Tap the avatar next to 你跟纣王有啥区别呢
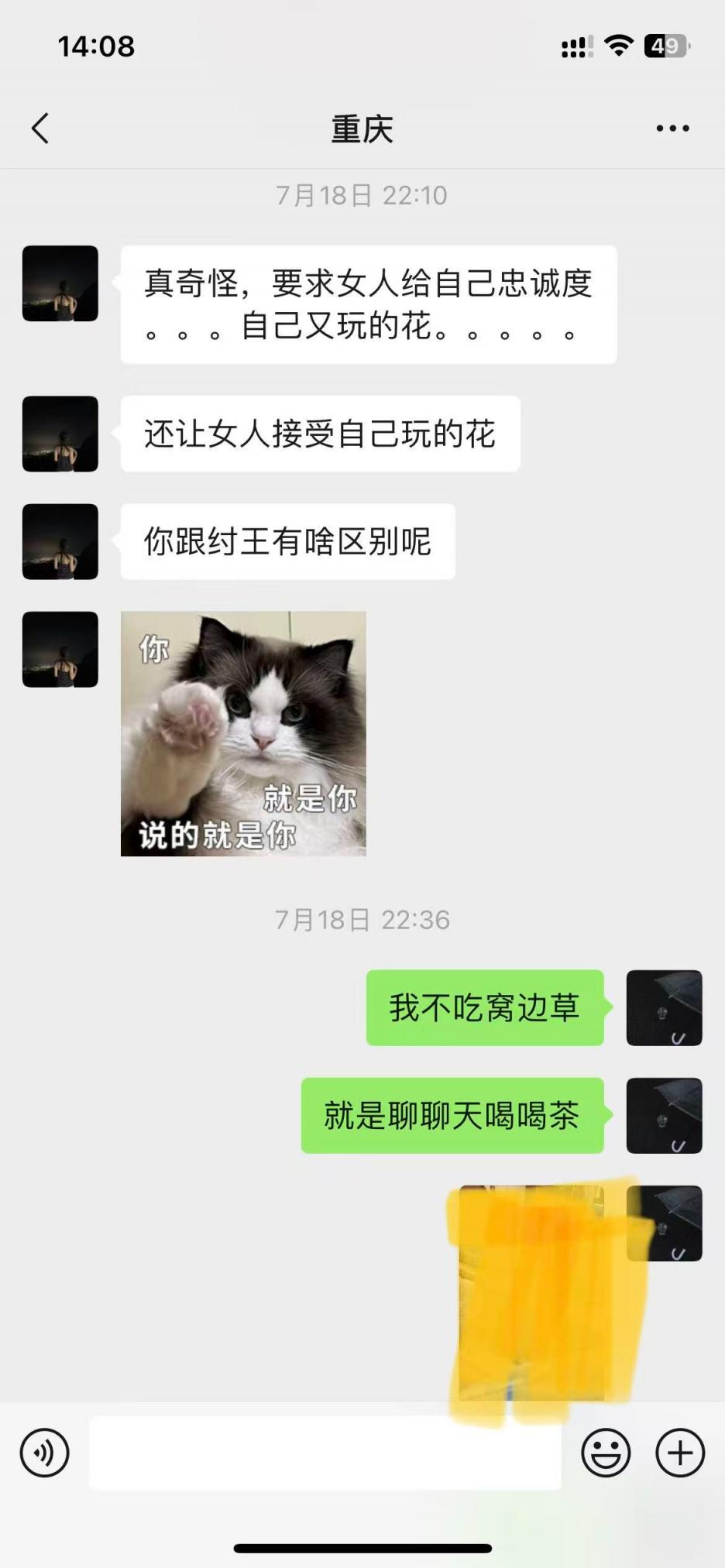 [x=60, y=541]
